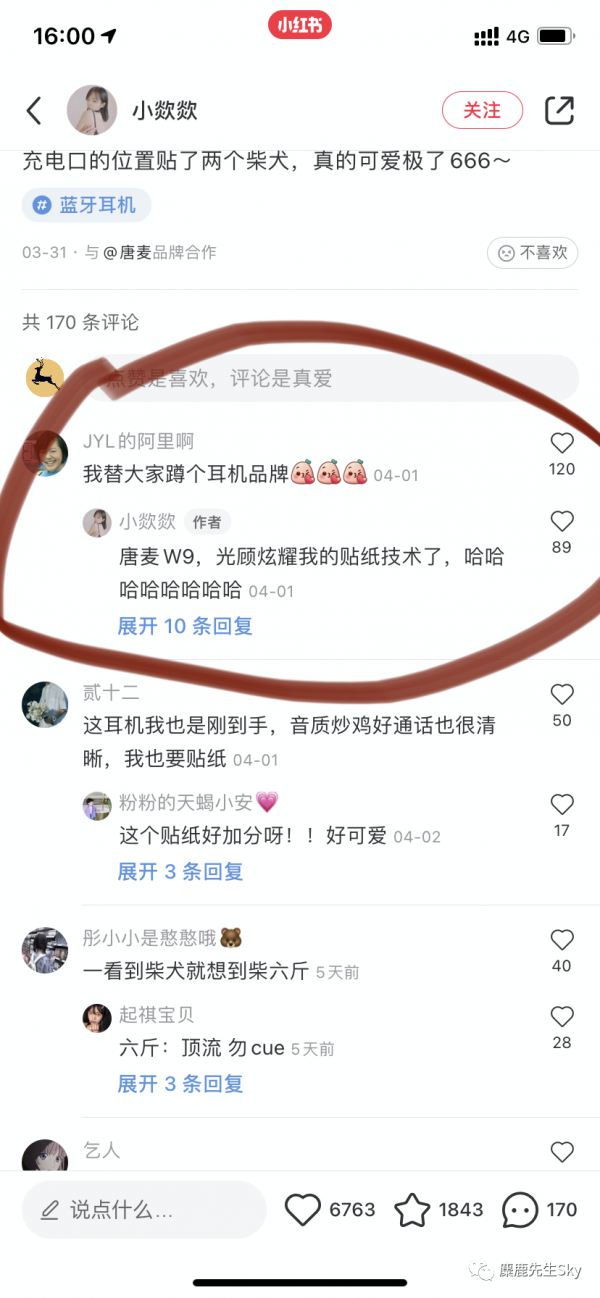This screenshot has height=1298, width=600.
Task: Like 彤小小是憨憨哦's comment
Action: [562, 940]
